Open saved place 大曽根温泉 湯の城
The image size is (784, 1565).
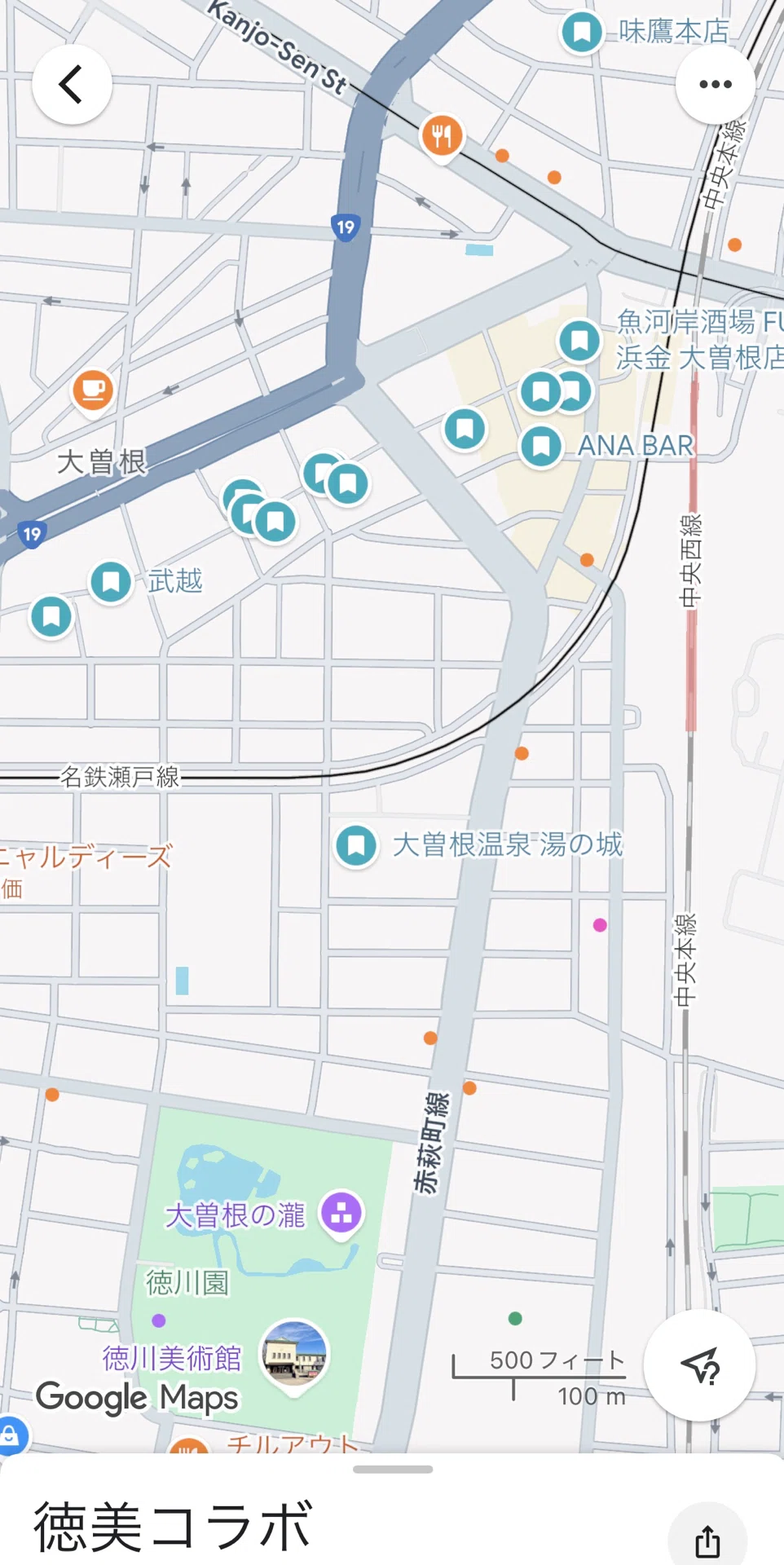(356, 845)
